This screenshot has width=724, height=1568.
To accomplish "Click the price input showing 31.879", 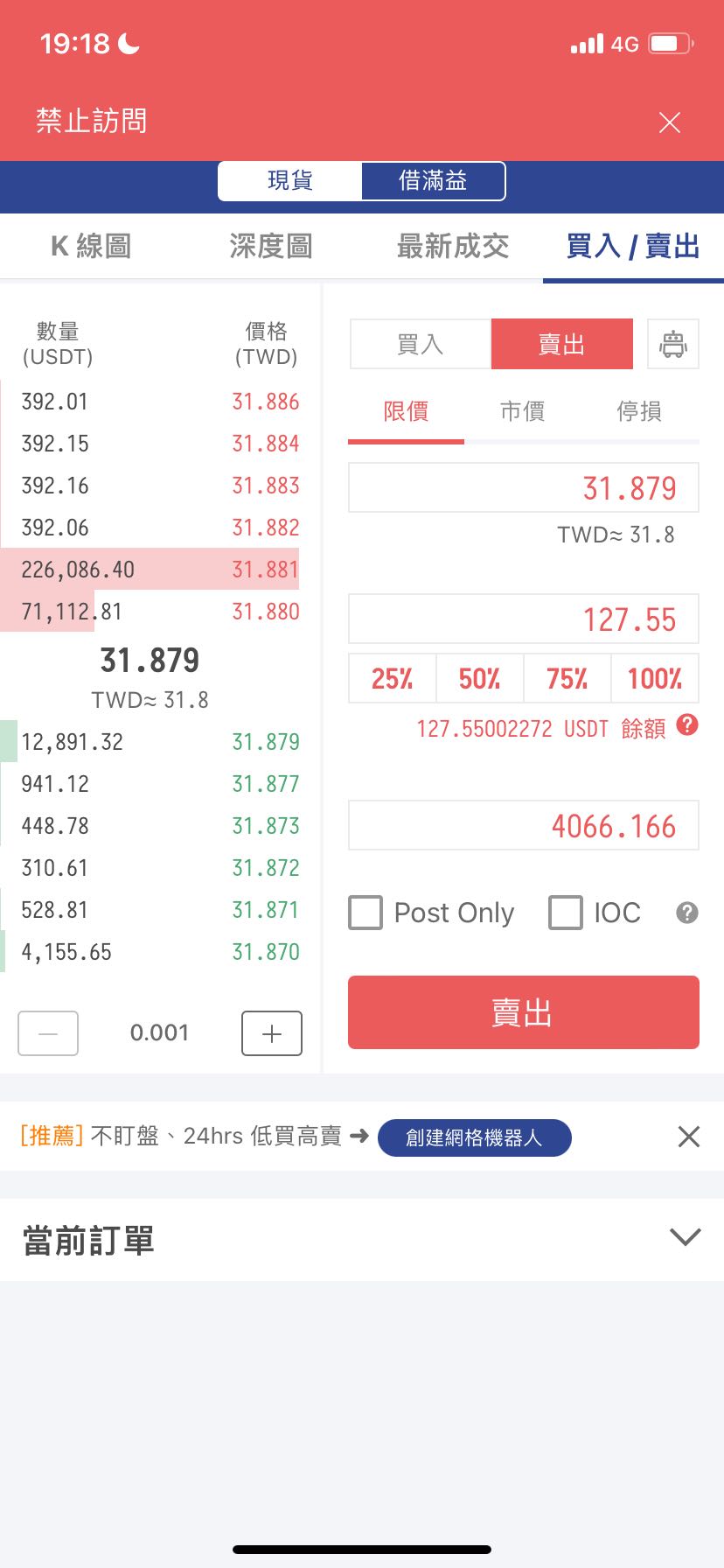I will click(x=523, y=487).
